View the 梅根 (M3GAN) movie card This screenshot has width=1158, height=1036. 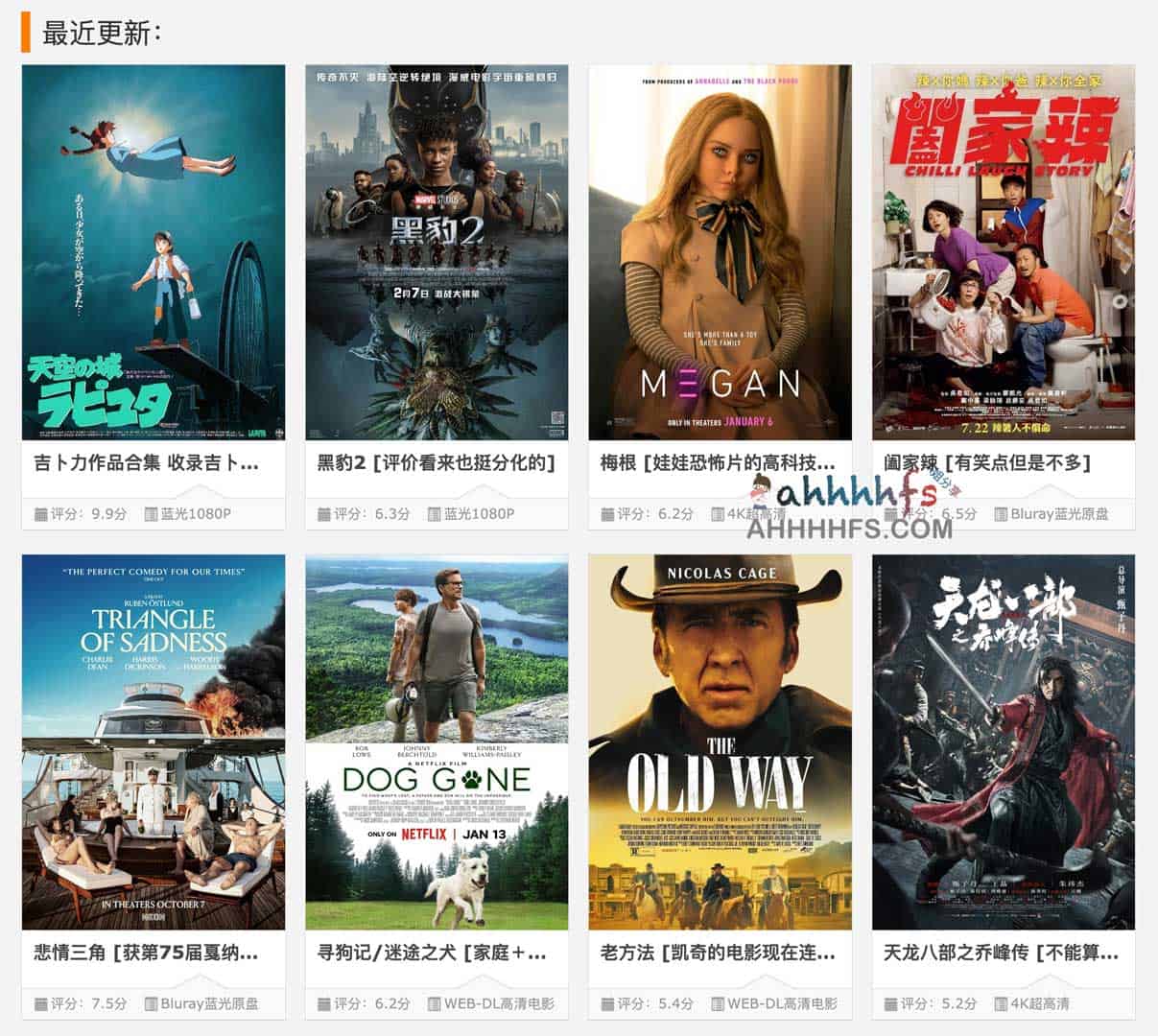[720, 253]
